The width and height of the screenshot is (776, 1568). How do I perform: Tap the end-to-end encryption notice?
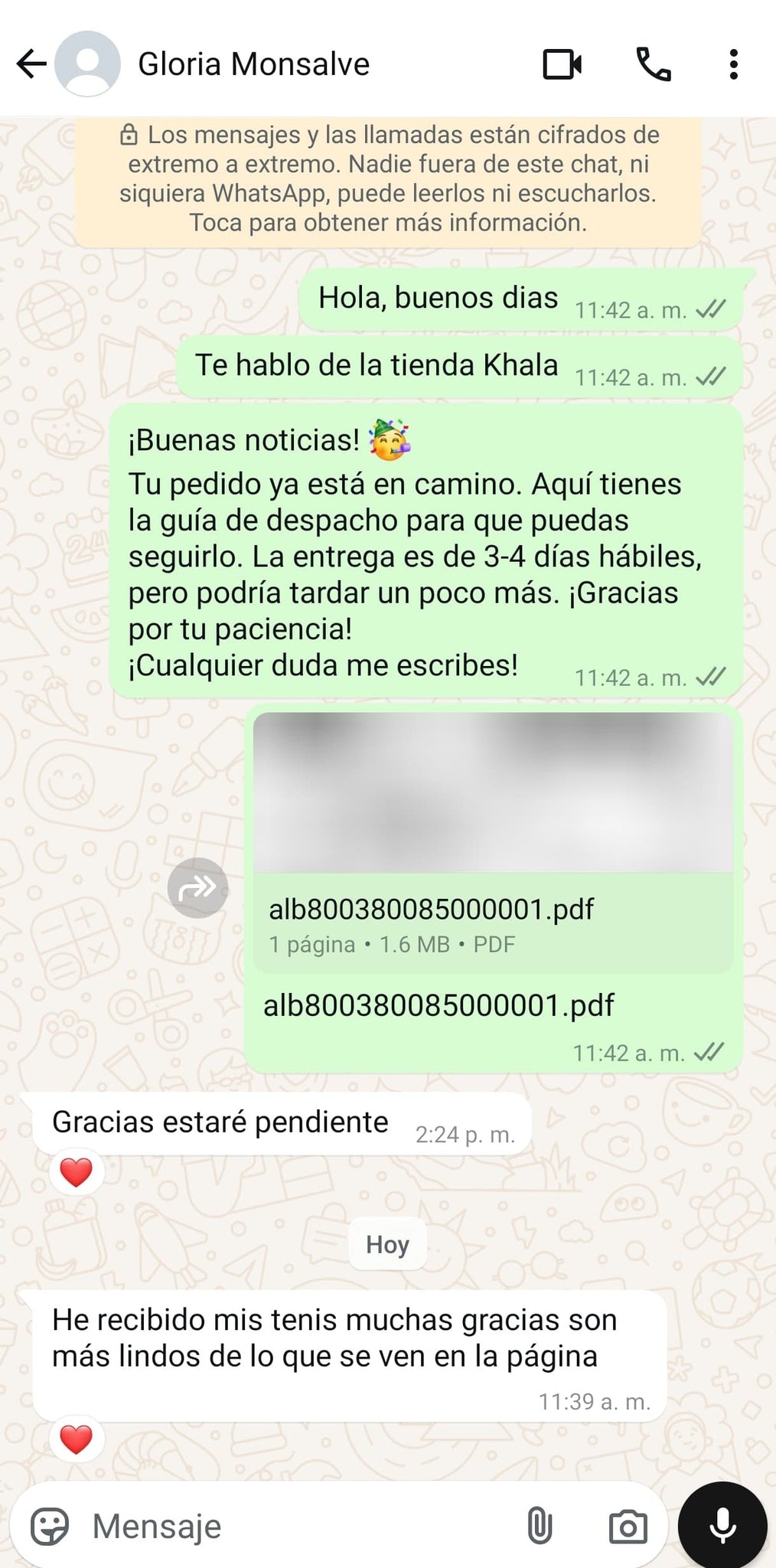pyautogui.click(x=388, y=178)
